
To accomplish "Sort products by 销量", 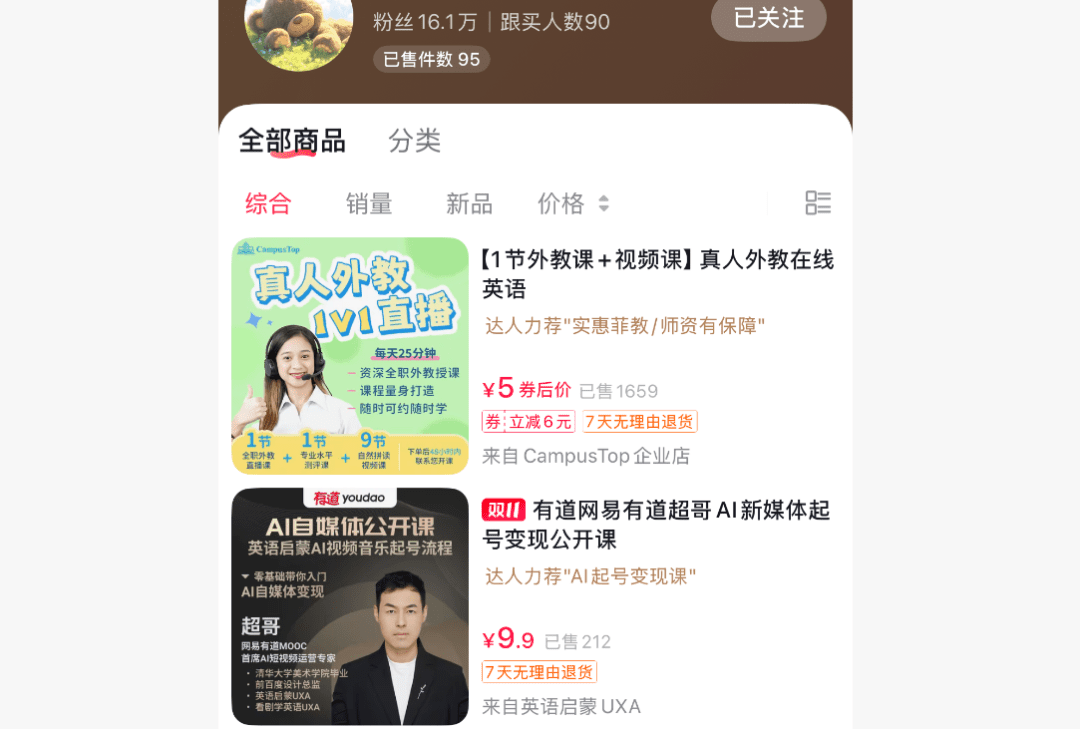I will click(x=369, y=204).
